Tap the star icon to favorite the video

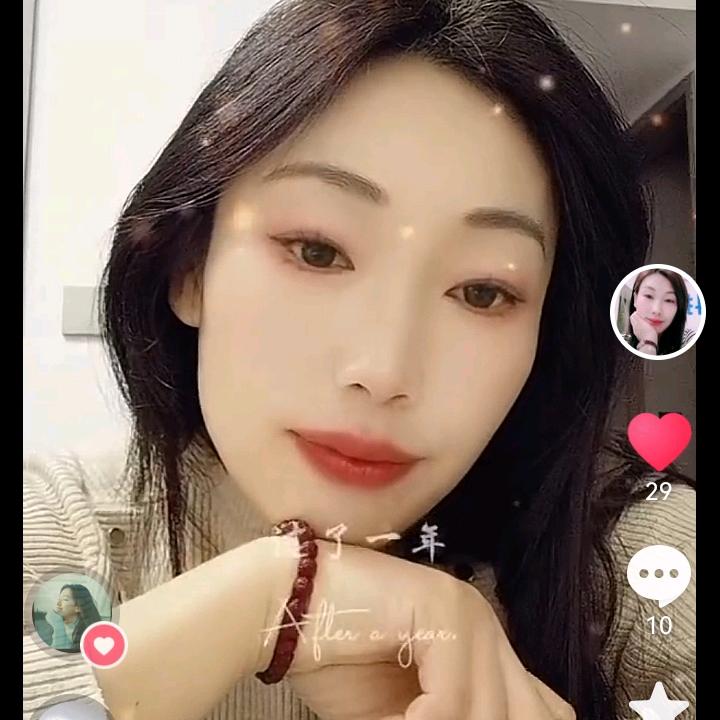click(x=658, y=702)
